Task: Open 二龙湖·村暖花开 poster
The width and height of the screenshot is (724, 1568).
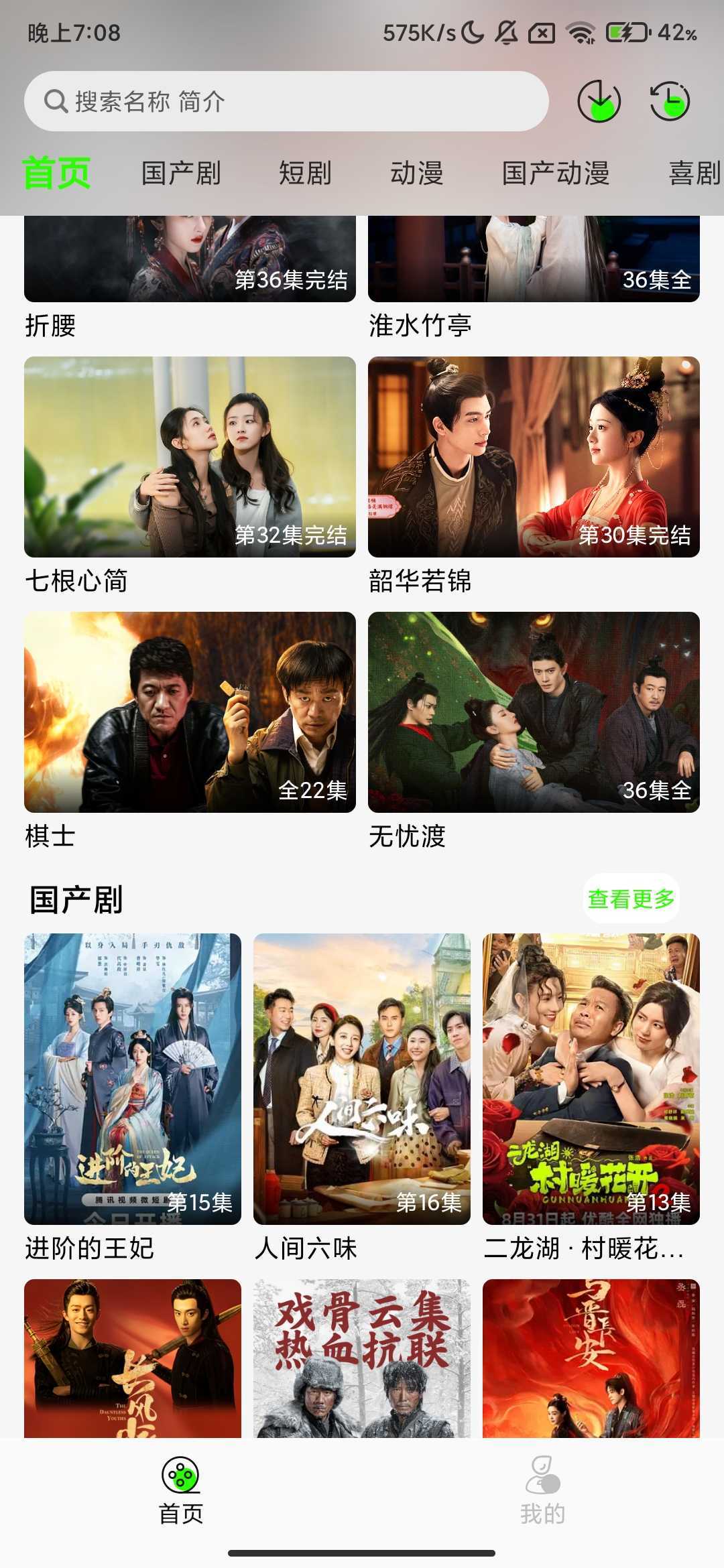Action: pos(591,1079)
